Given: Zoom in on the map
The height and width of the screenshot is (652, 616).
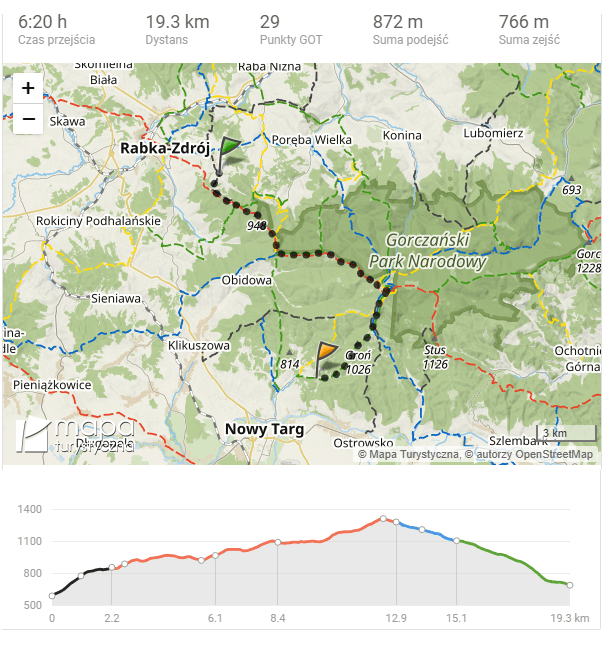Looking at the screenshot, I should pos(28,88).
